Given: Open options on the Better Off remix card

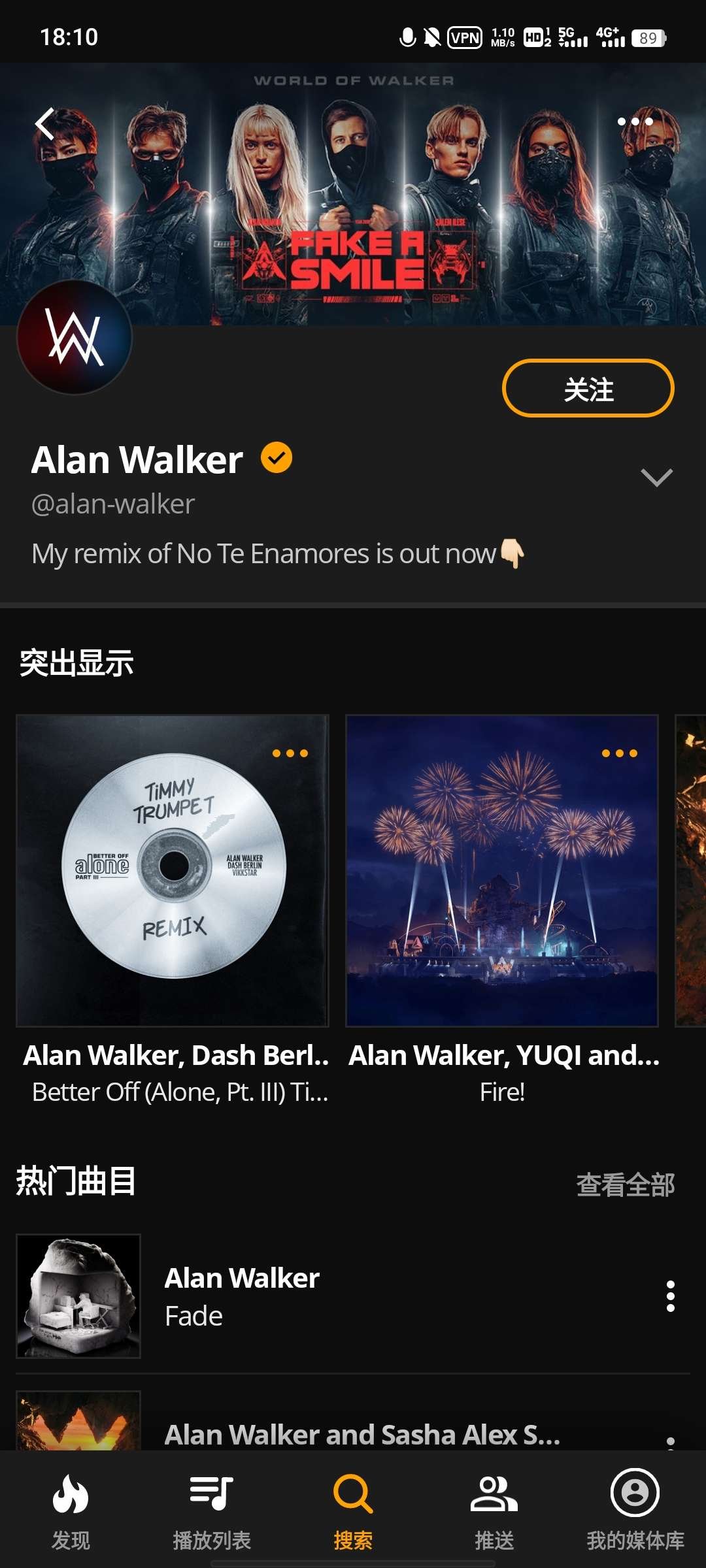Looking at the screenshot, I should [x=290, y=753].
